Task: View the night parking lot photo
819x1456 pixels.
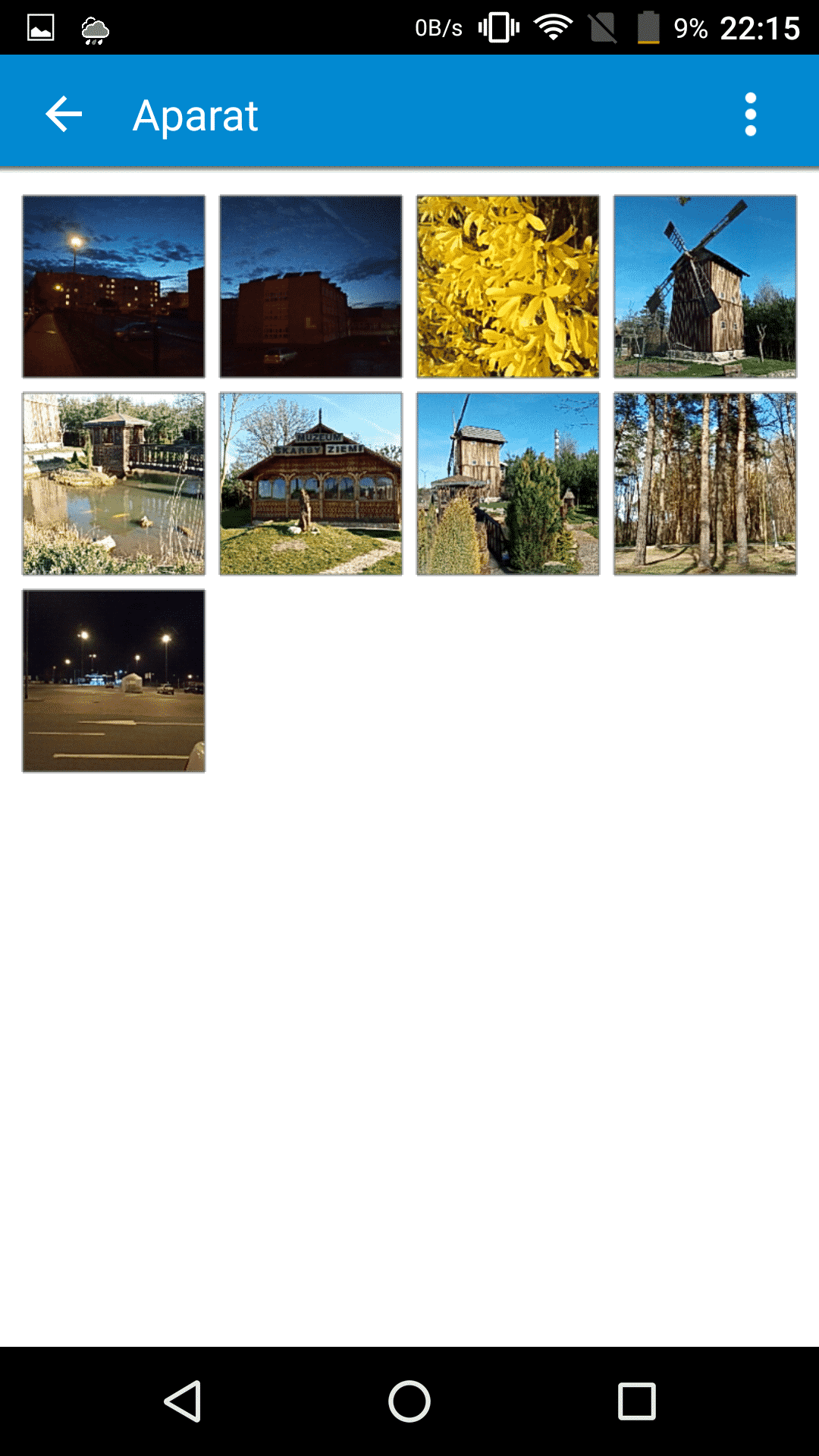Action: 114,681
